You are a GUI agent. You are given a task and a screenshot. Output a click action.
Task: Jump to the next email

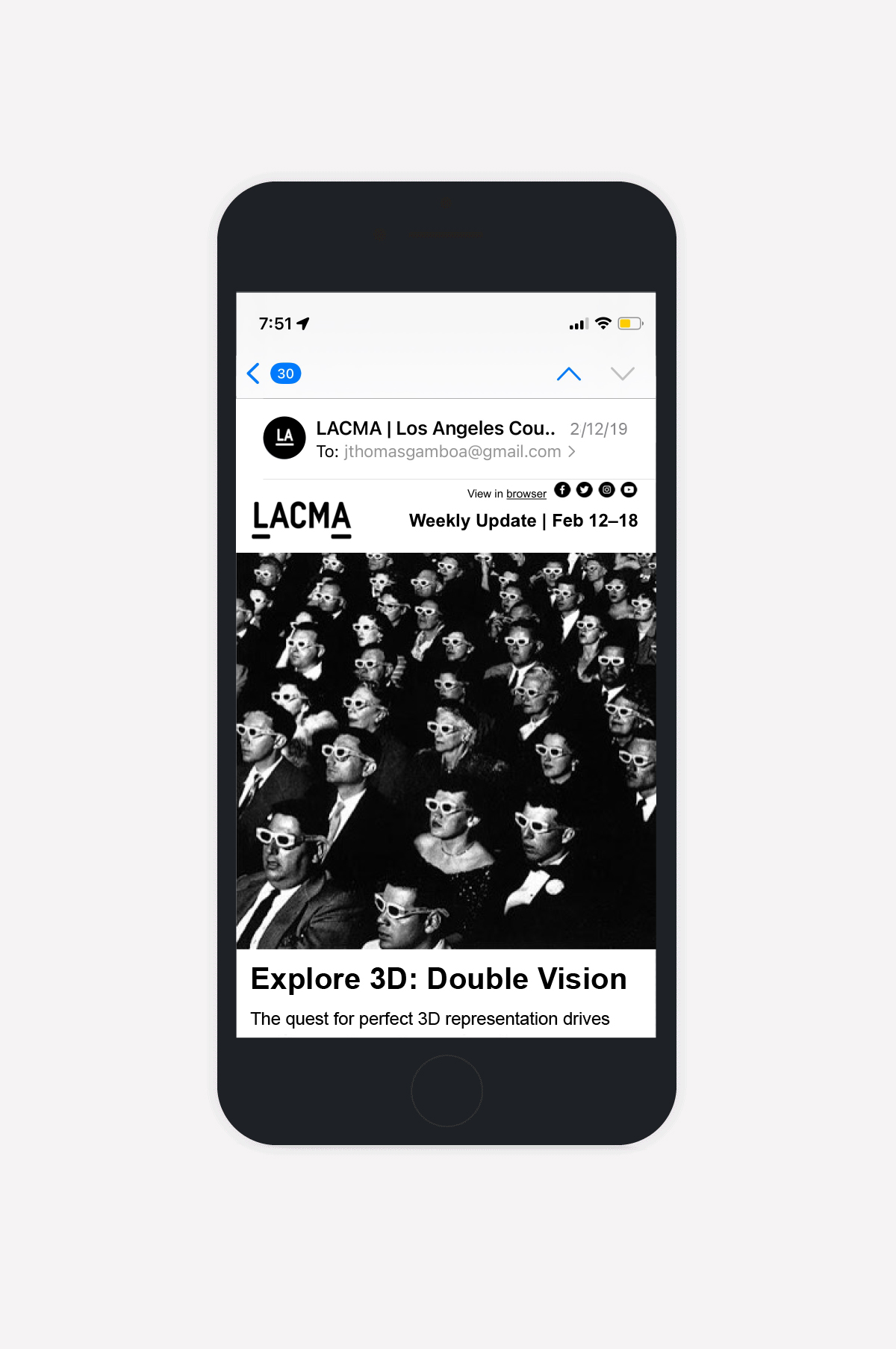click(622, 373)
